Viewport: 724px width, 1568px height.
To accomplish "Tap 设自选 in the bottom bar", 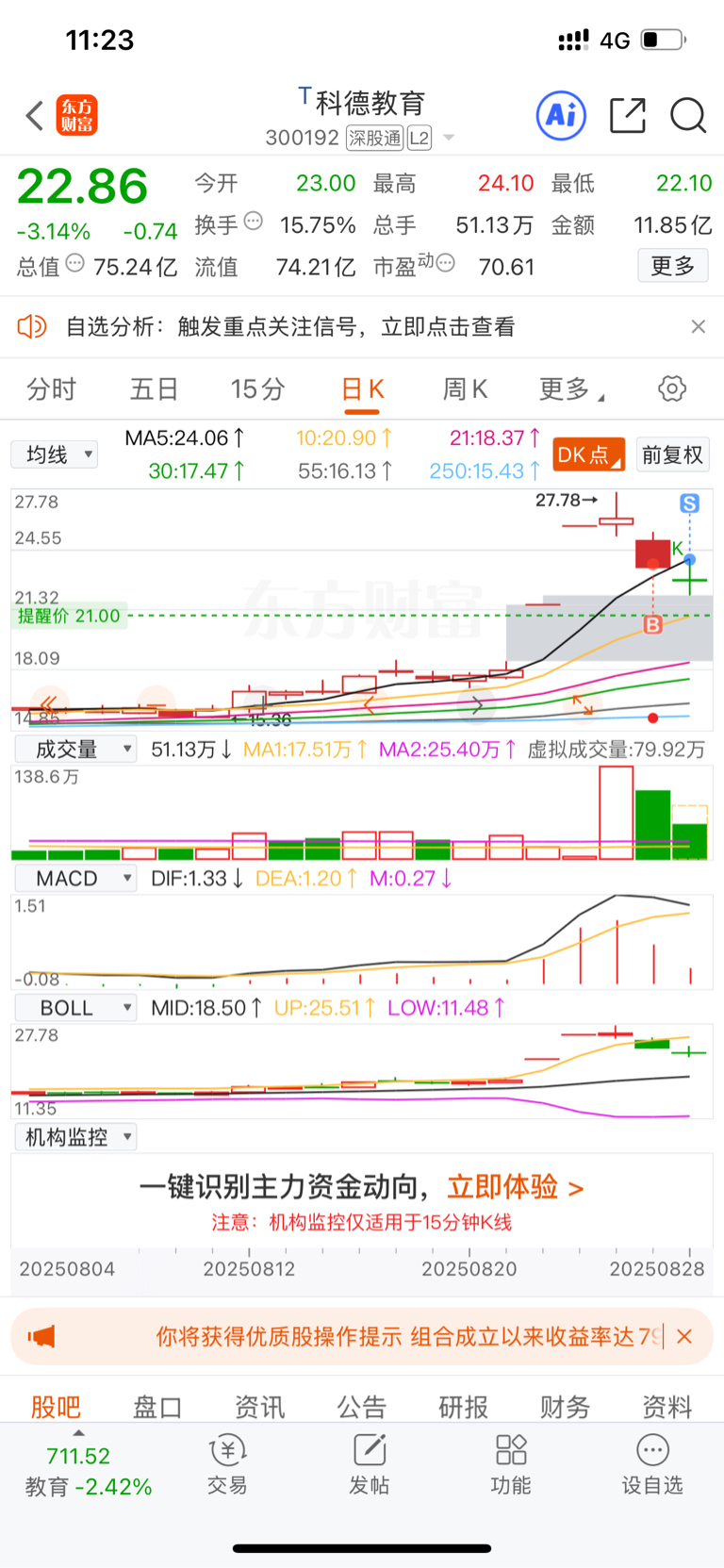I will click(651, 1464).
